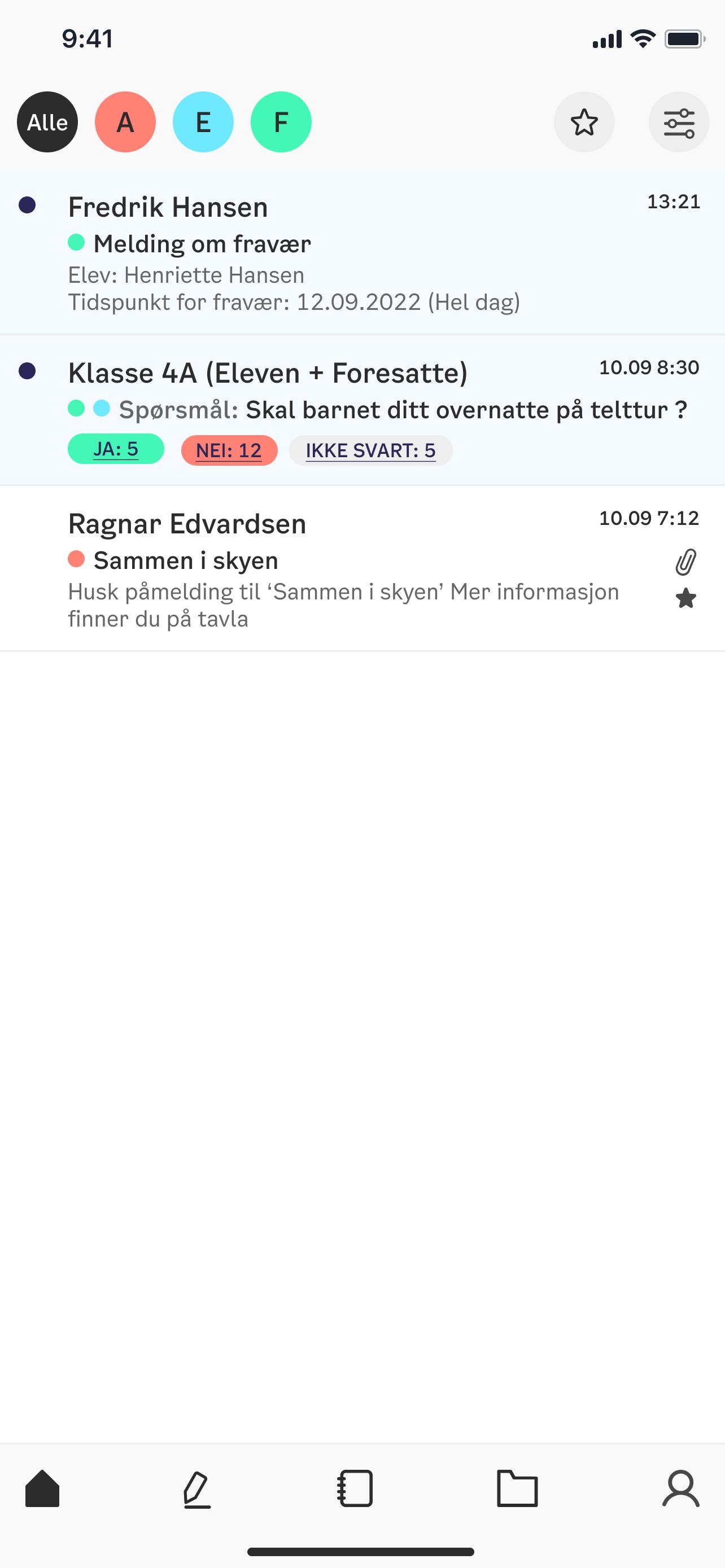Filter messages by child A

(125, 122)
